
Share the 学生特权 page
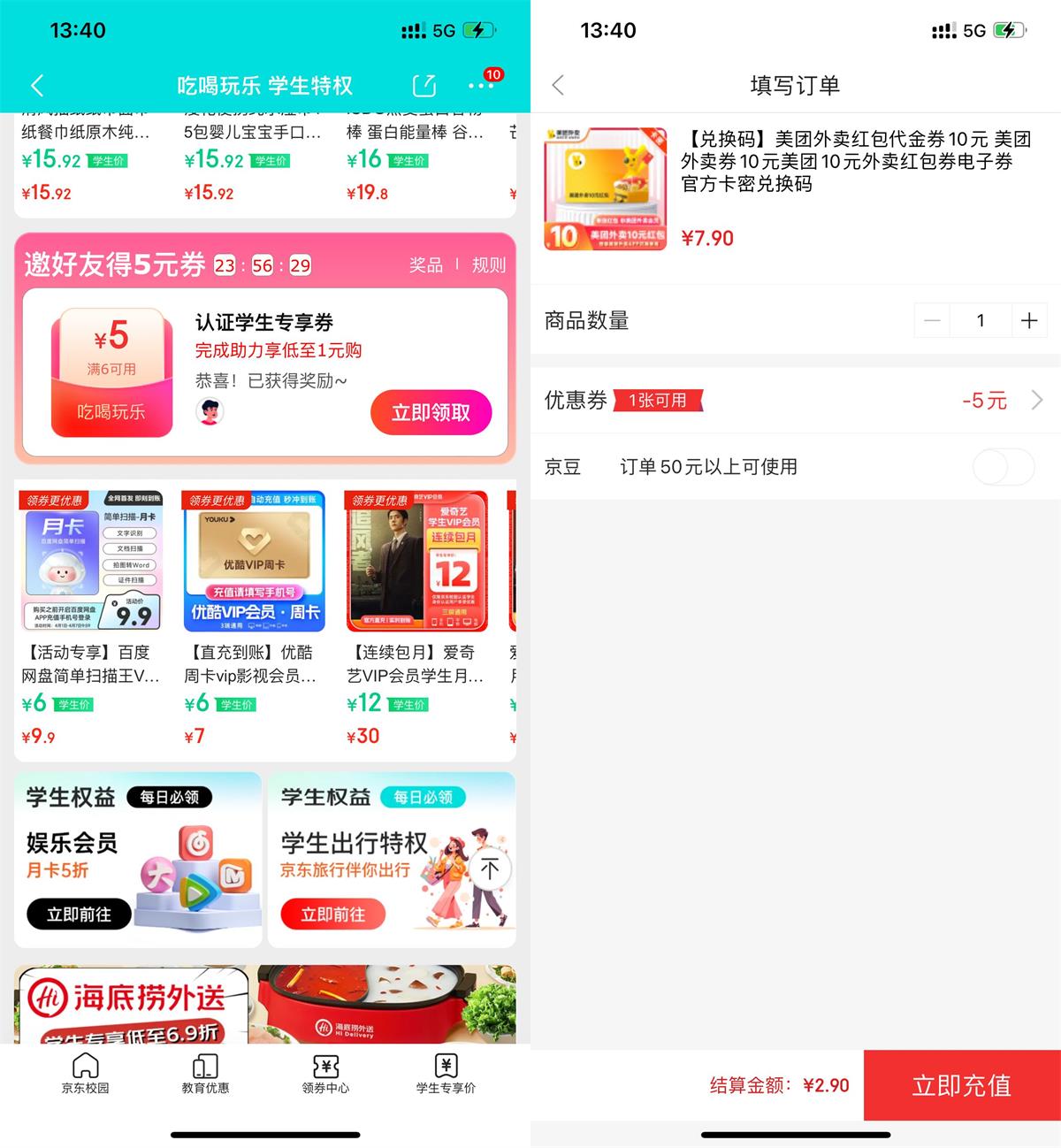[424, 86]
